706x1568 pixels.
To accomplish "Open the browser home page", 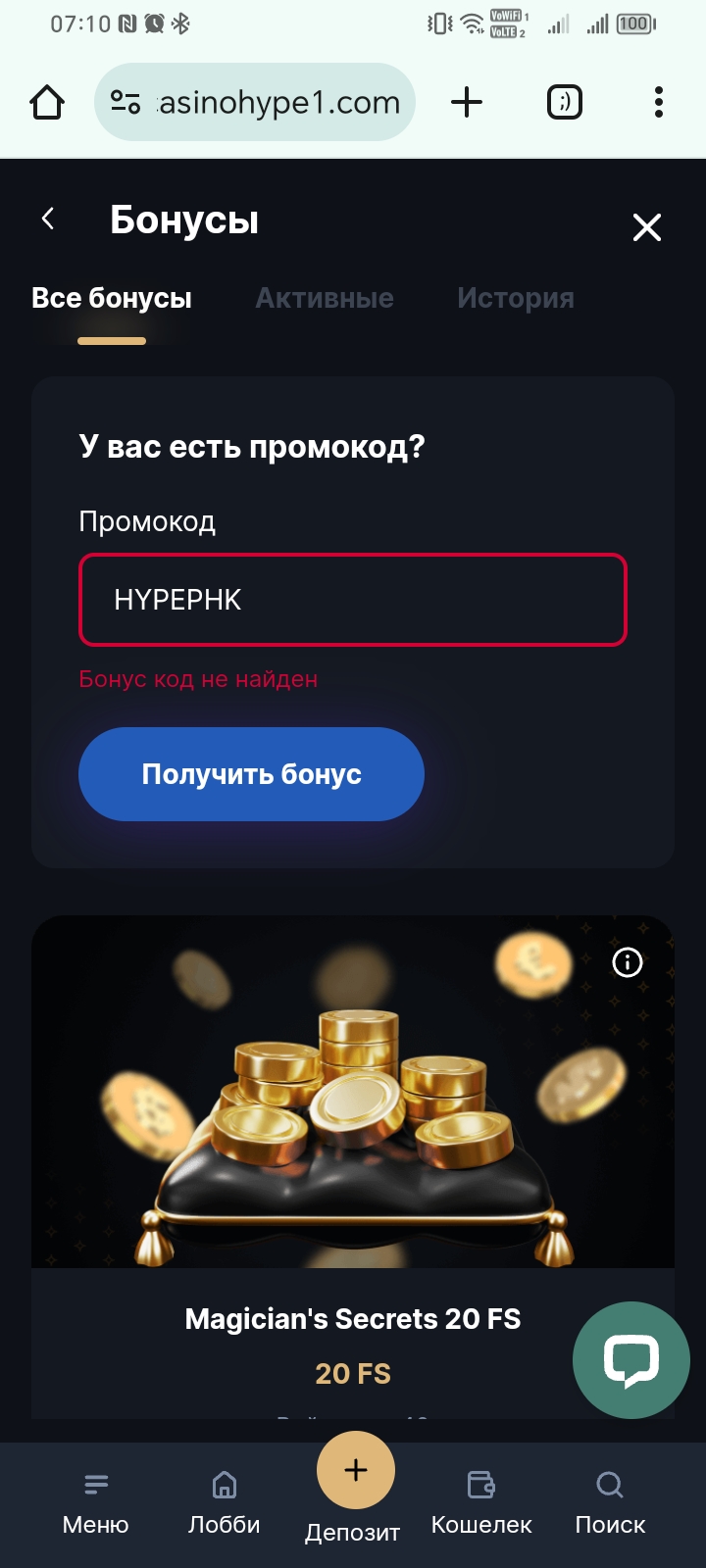I will pos(47,102).
